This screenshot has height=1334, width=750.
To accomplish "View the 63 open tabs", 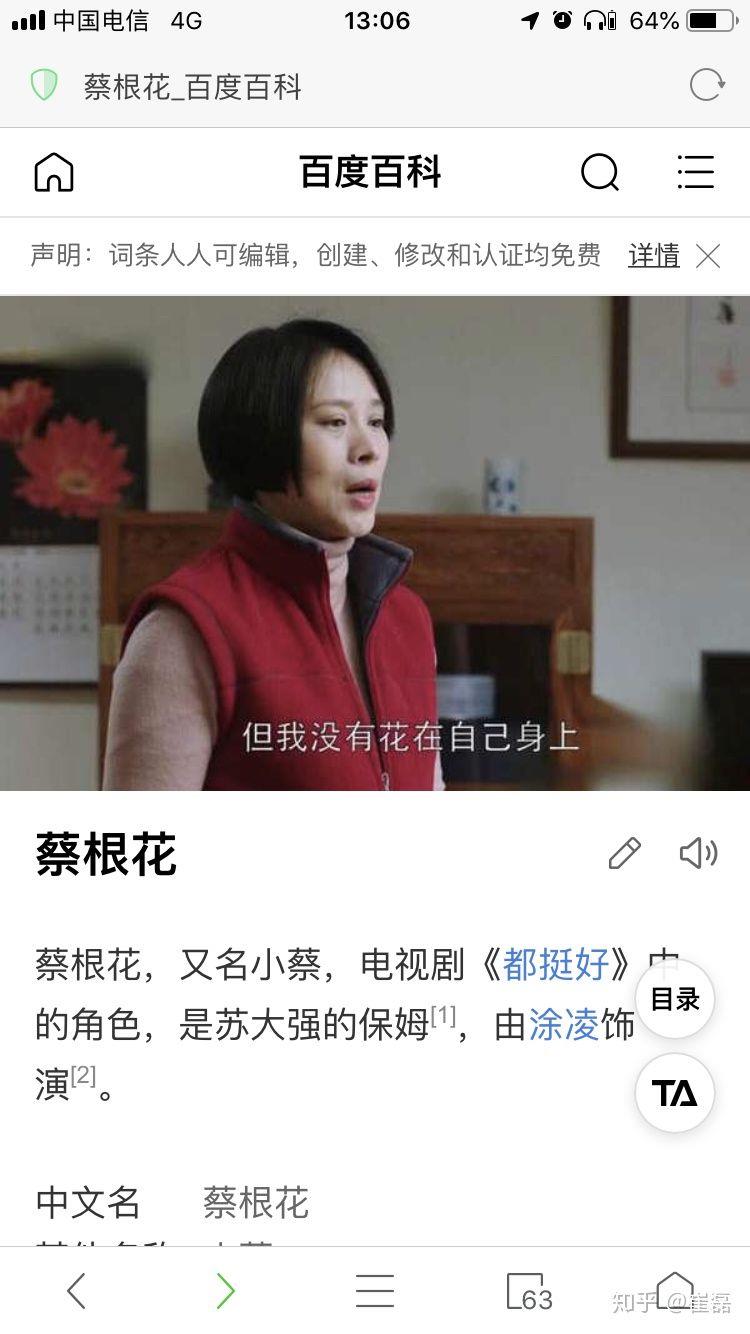I will 526,1291.
